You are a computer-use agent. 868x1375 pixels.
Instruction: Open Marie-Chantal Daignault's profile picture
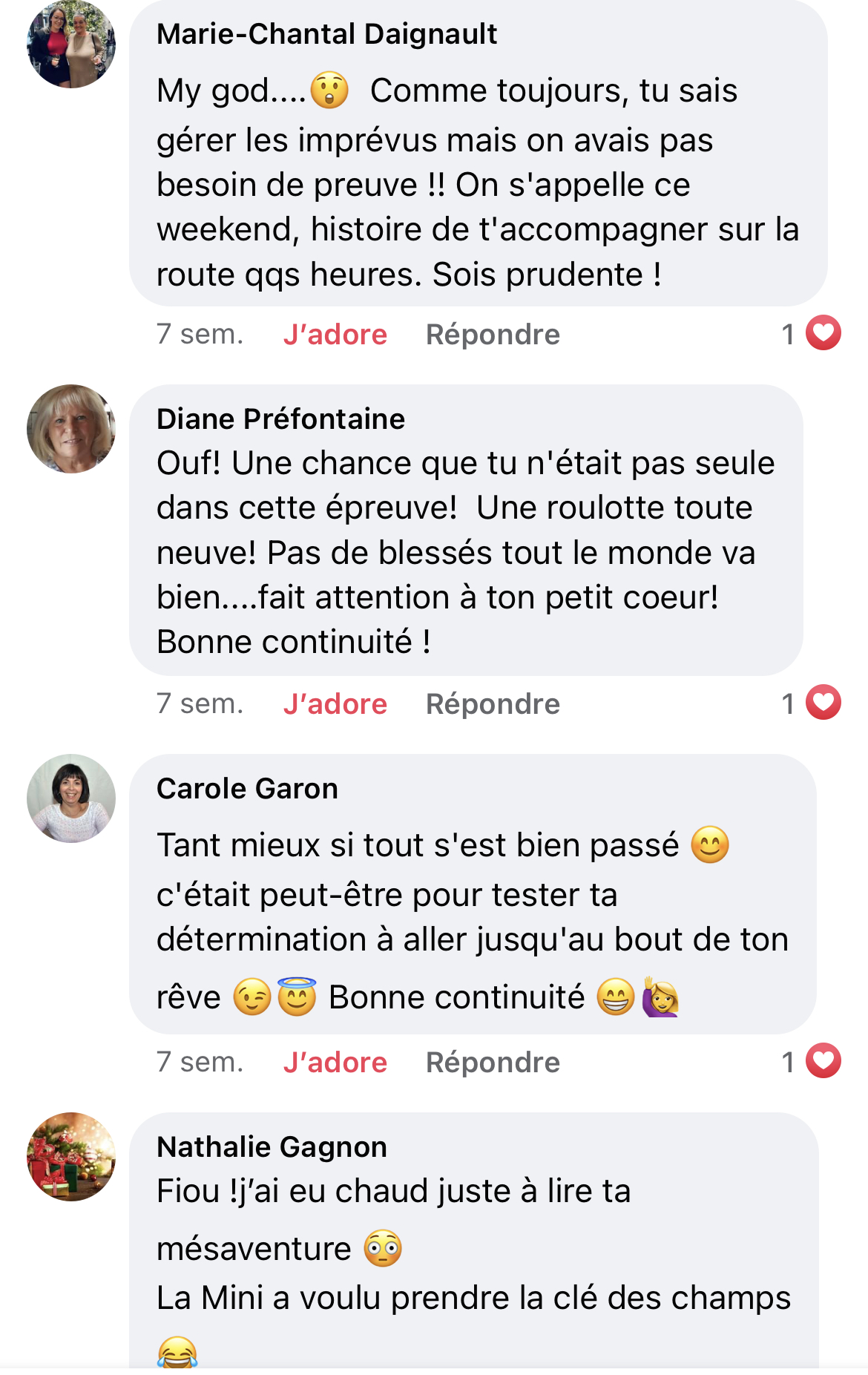71,44
